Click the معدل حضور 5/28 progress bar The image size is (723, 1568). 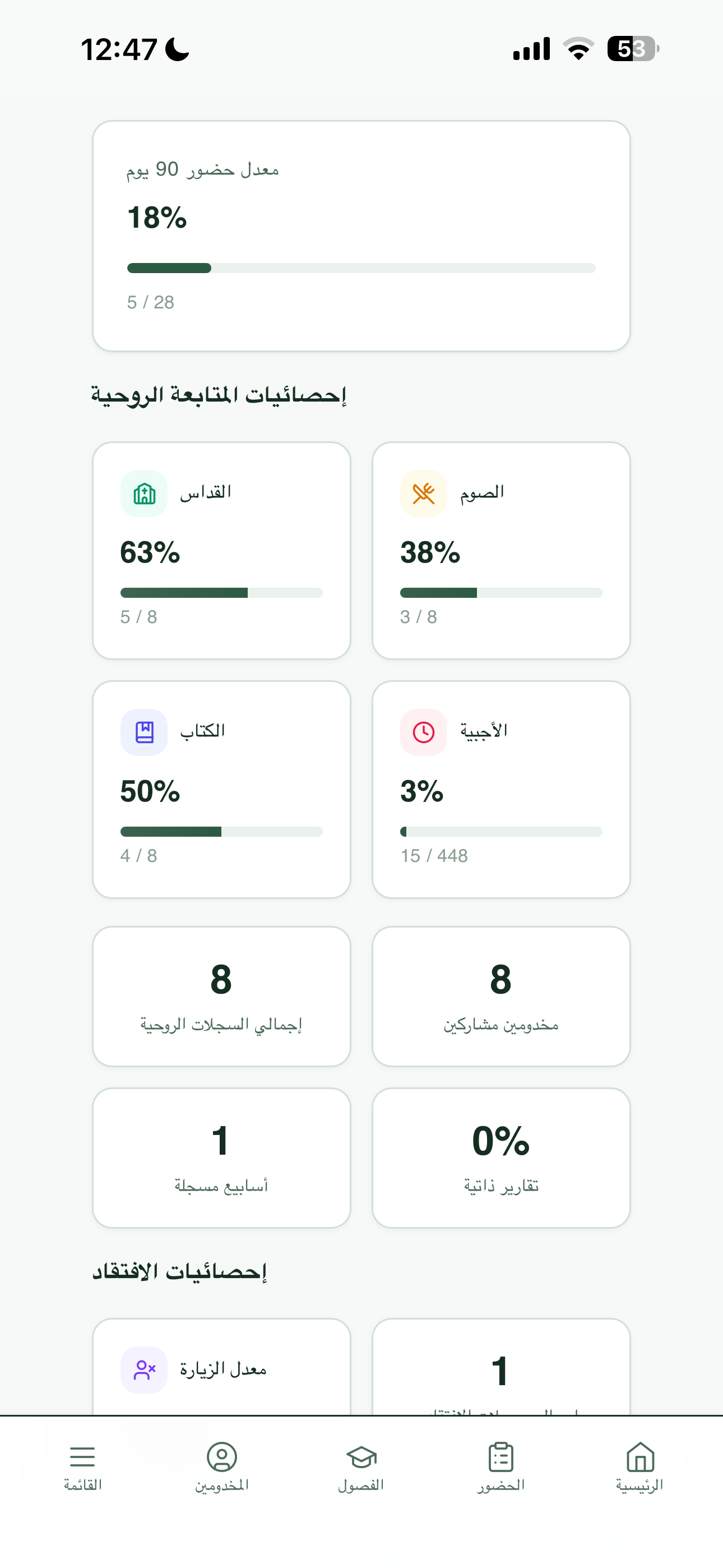tap(361, 268)
